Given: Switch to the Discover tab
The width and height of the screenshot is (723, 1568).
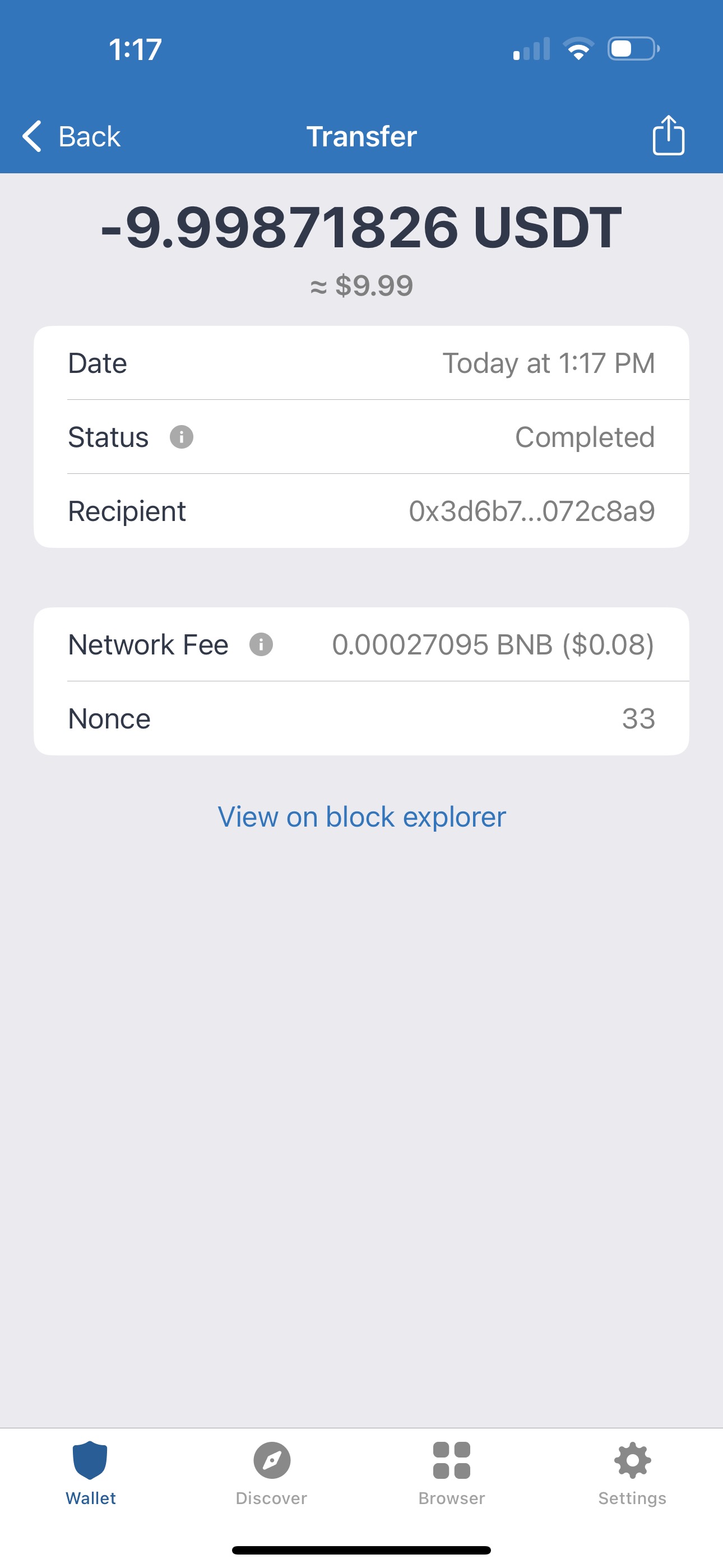Looking at the screenshot, I should [271, 1473].
